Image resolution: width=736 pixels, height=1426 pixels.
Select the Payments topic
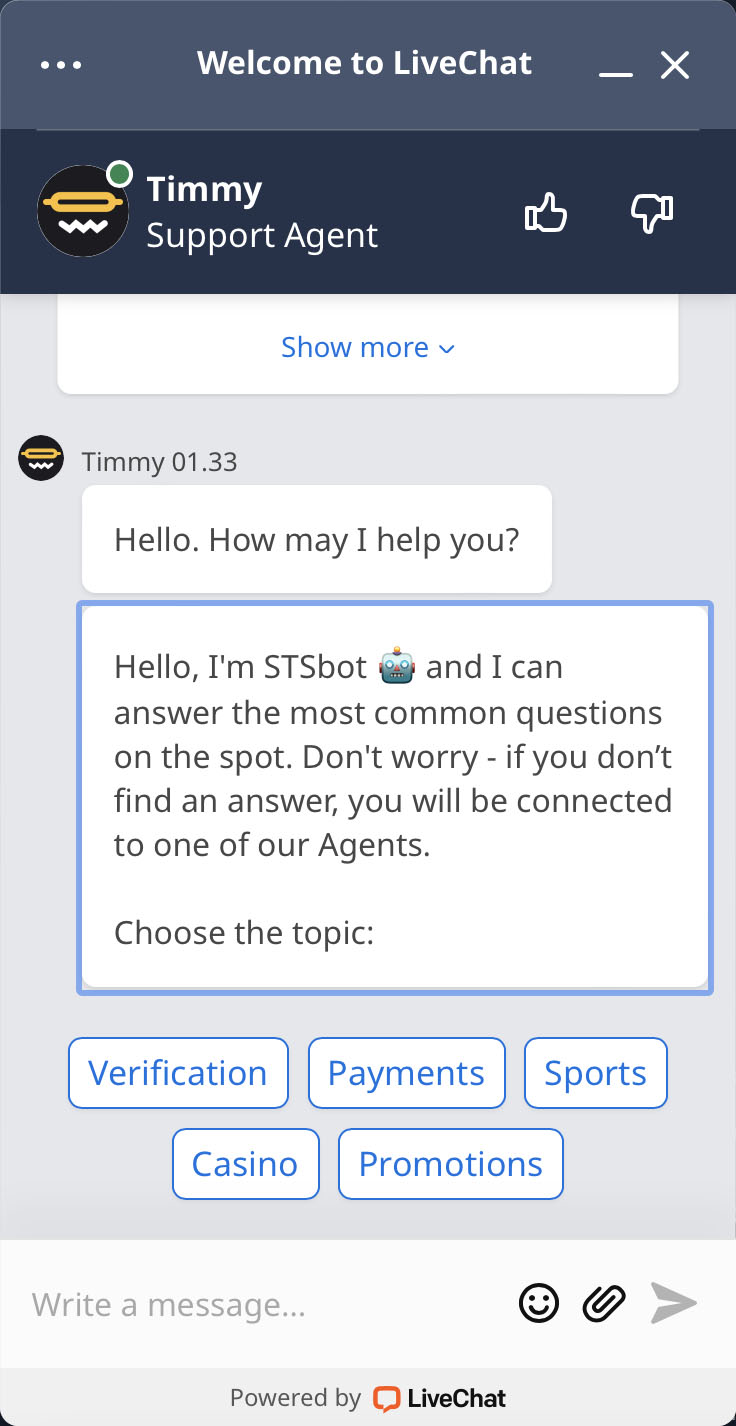coord(406,1073)
